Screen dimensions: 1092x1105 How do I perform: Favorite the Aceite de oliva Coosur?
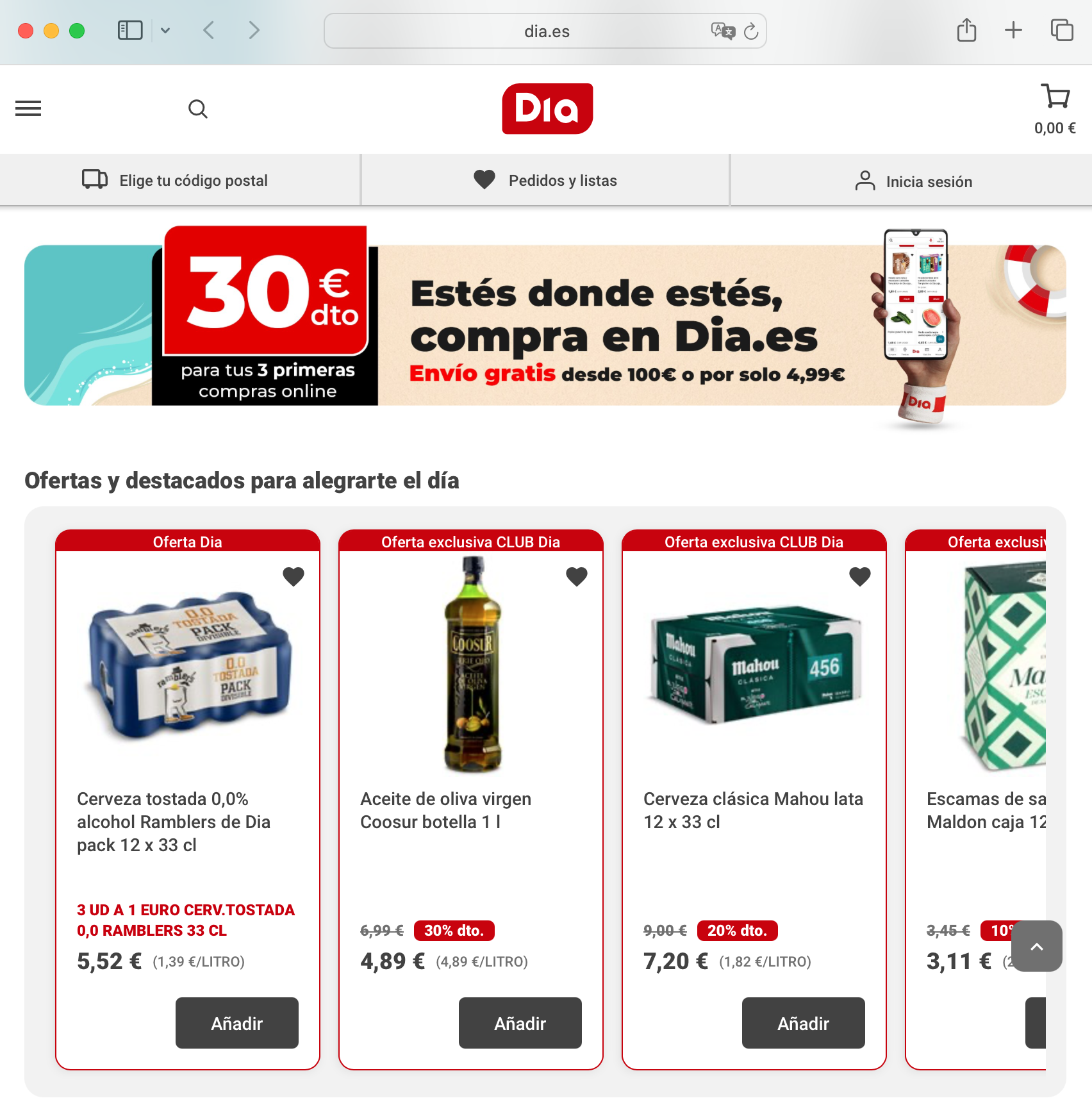(577, 576)
